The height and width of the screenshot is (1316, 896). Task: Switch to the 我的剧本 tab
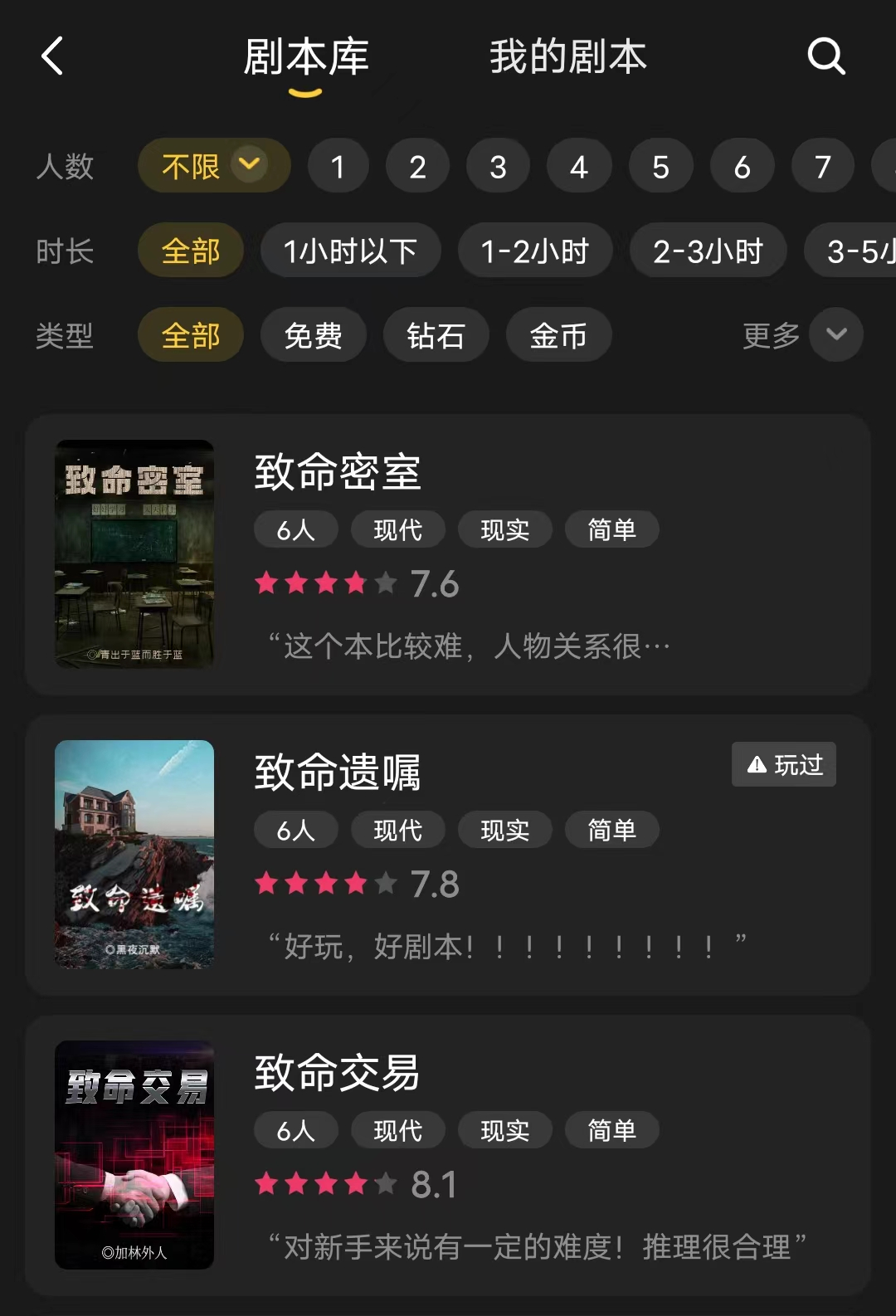tap(567, 56)
